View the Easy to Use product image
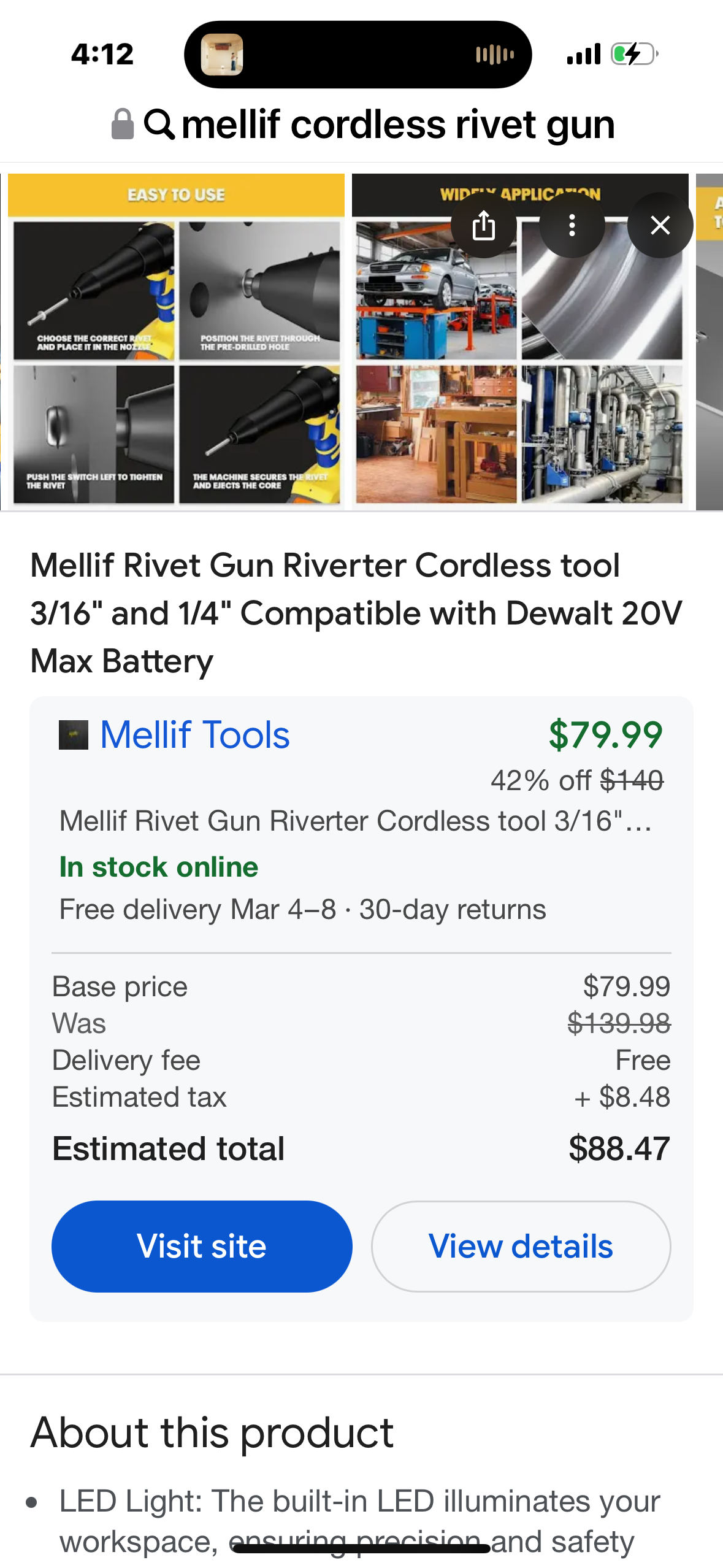Viewport: 723px width, 1568px height. tap(176, 342)
